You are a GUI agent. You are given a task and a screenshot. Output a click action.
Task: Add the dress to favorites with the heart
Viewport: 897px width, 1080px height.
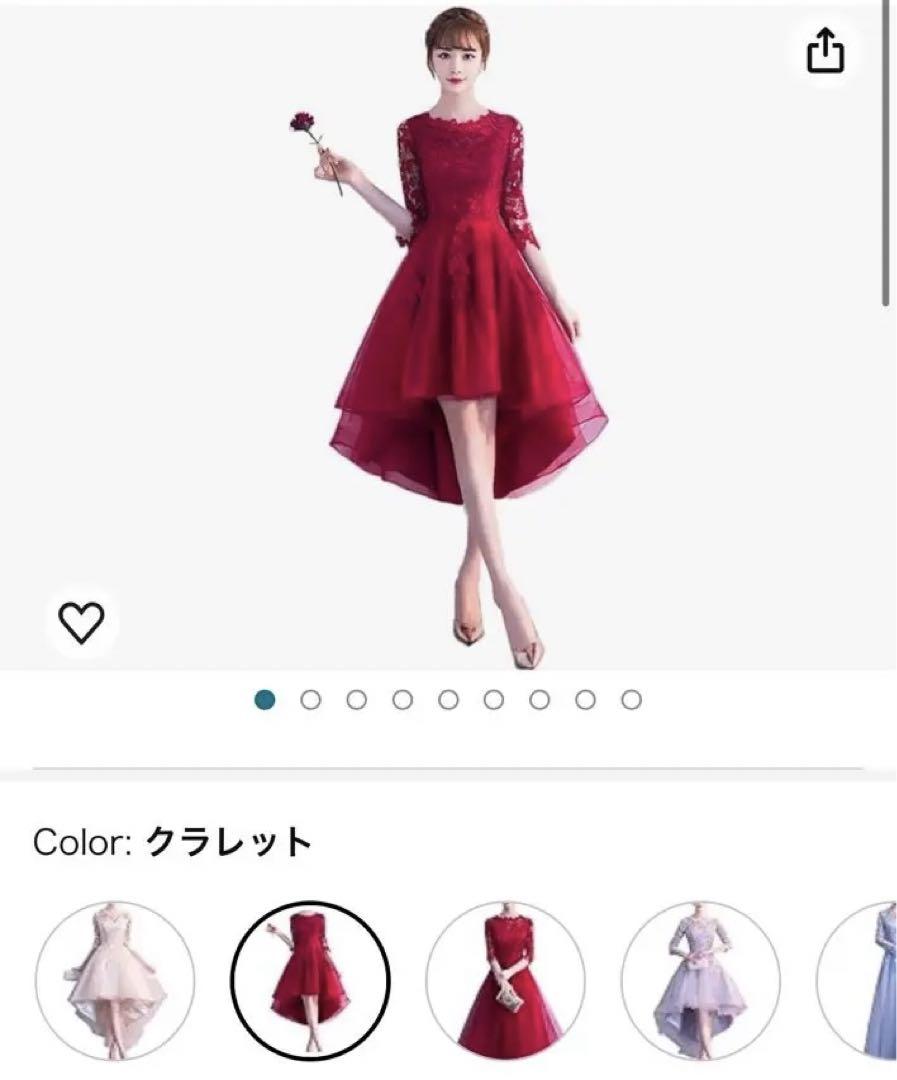[x=81, y=624]
